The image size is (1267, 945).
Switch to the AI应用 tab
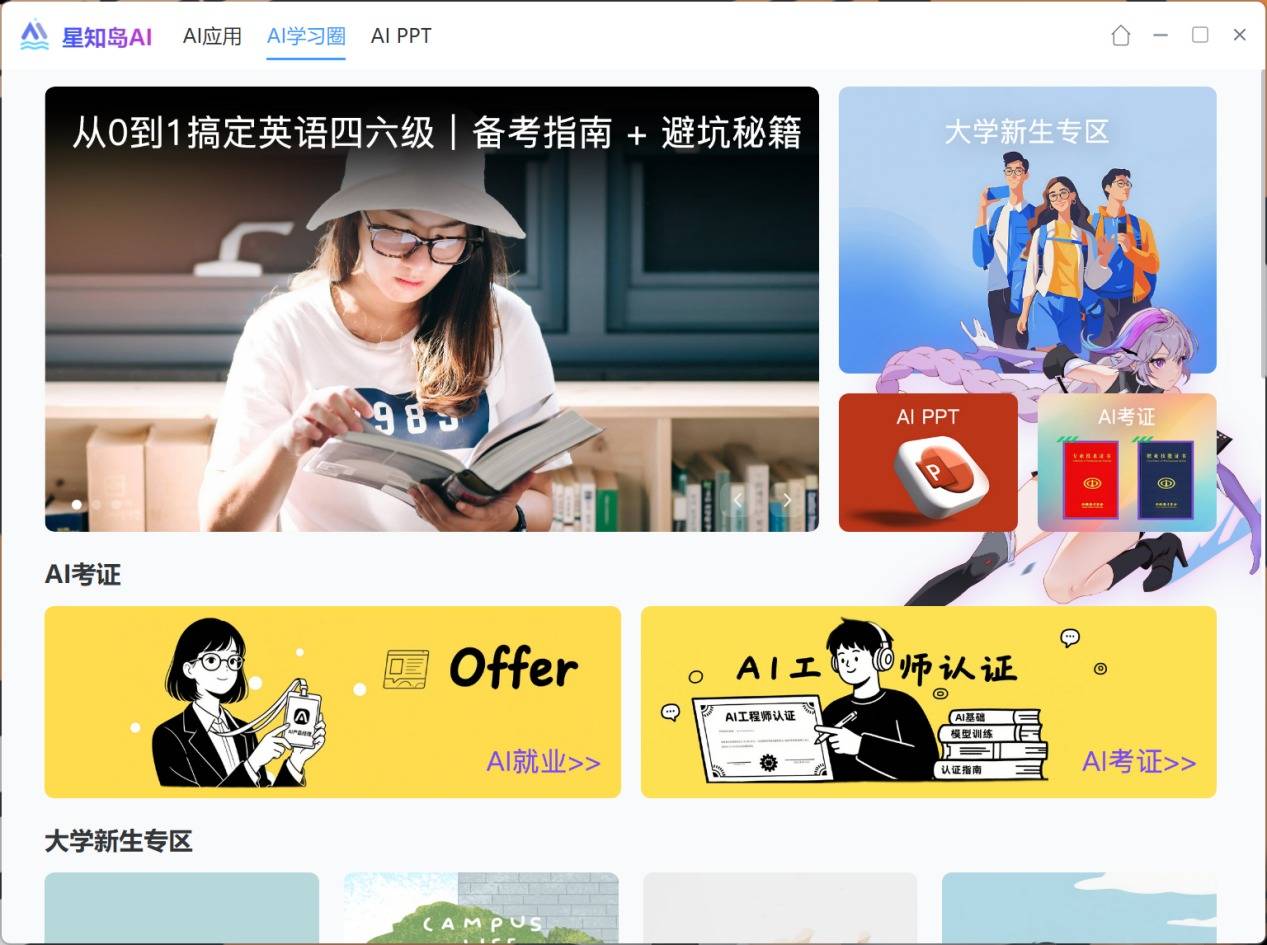(212, 36)
